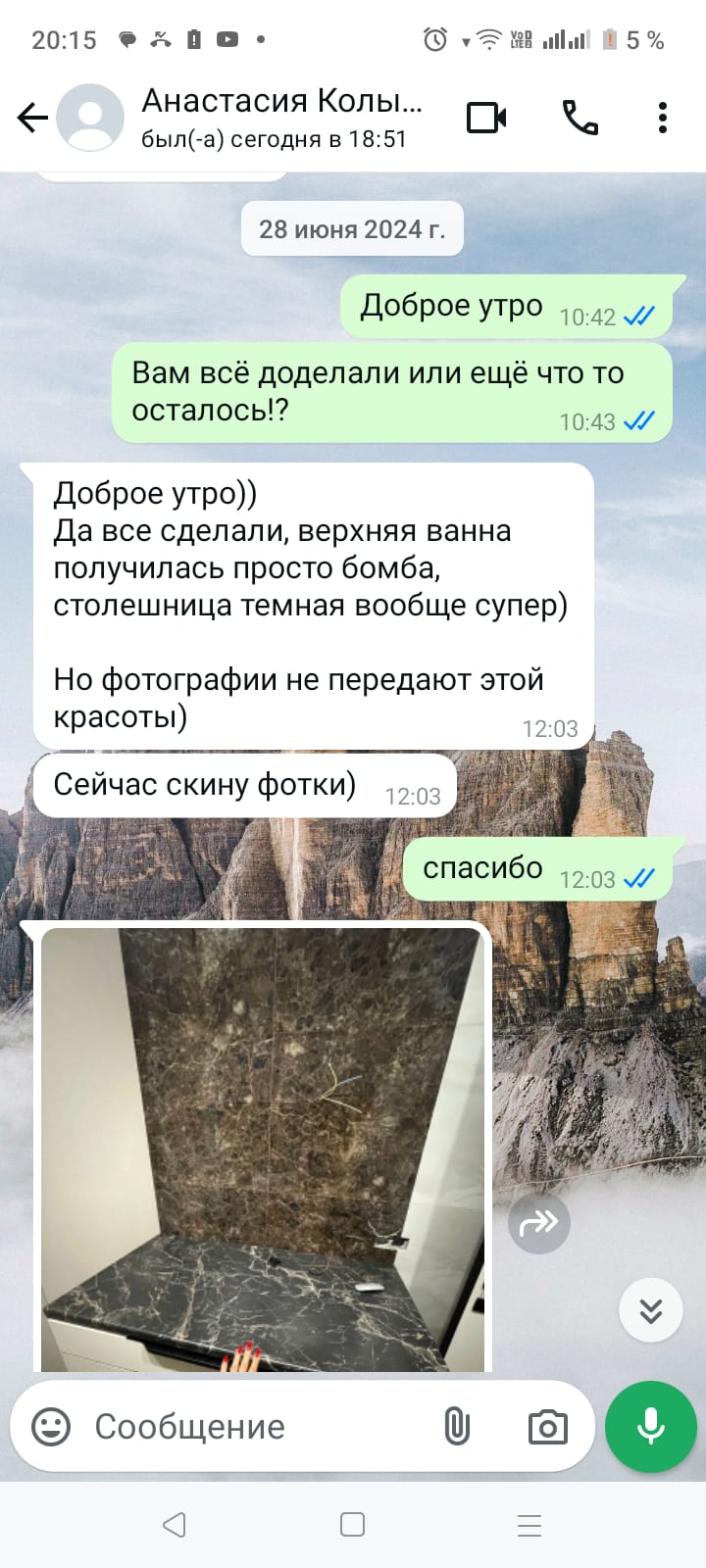This screenshot has width=706, height=1568.
Task: Go back to the chat list
Action: [x=32, y=119]
